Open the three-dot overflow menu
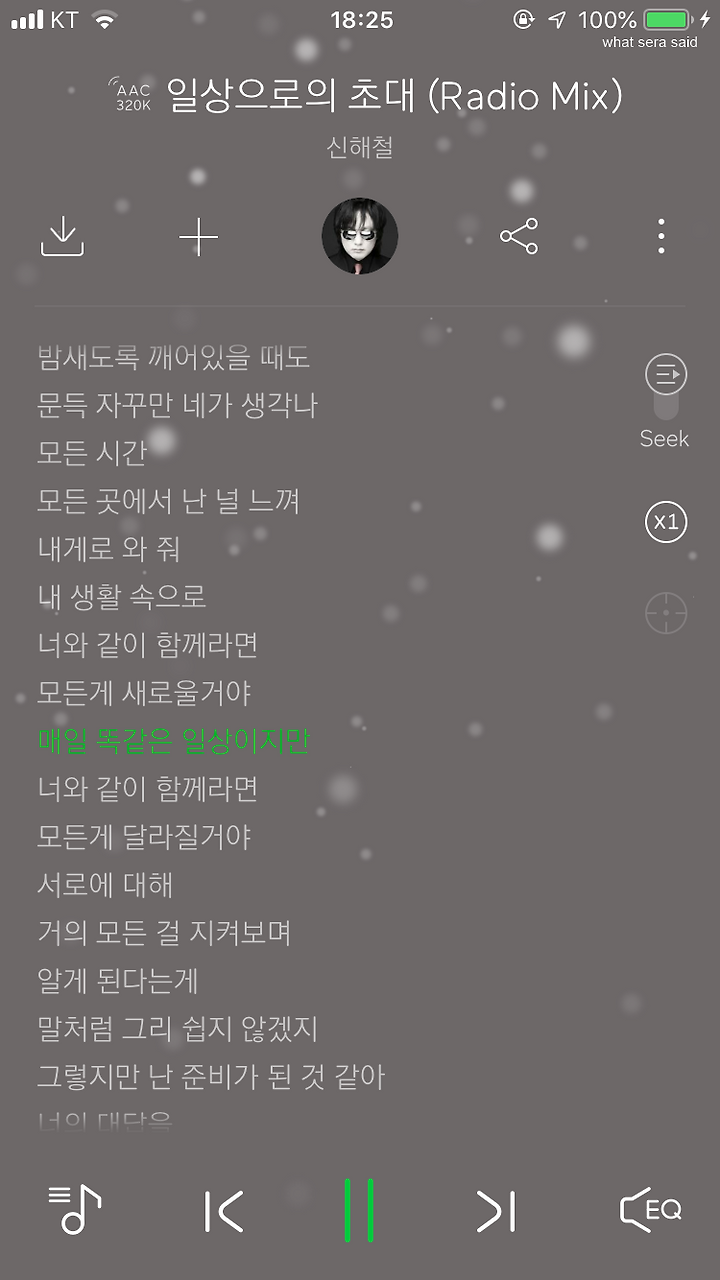 point(661,237)
